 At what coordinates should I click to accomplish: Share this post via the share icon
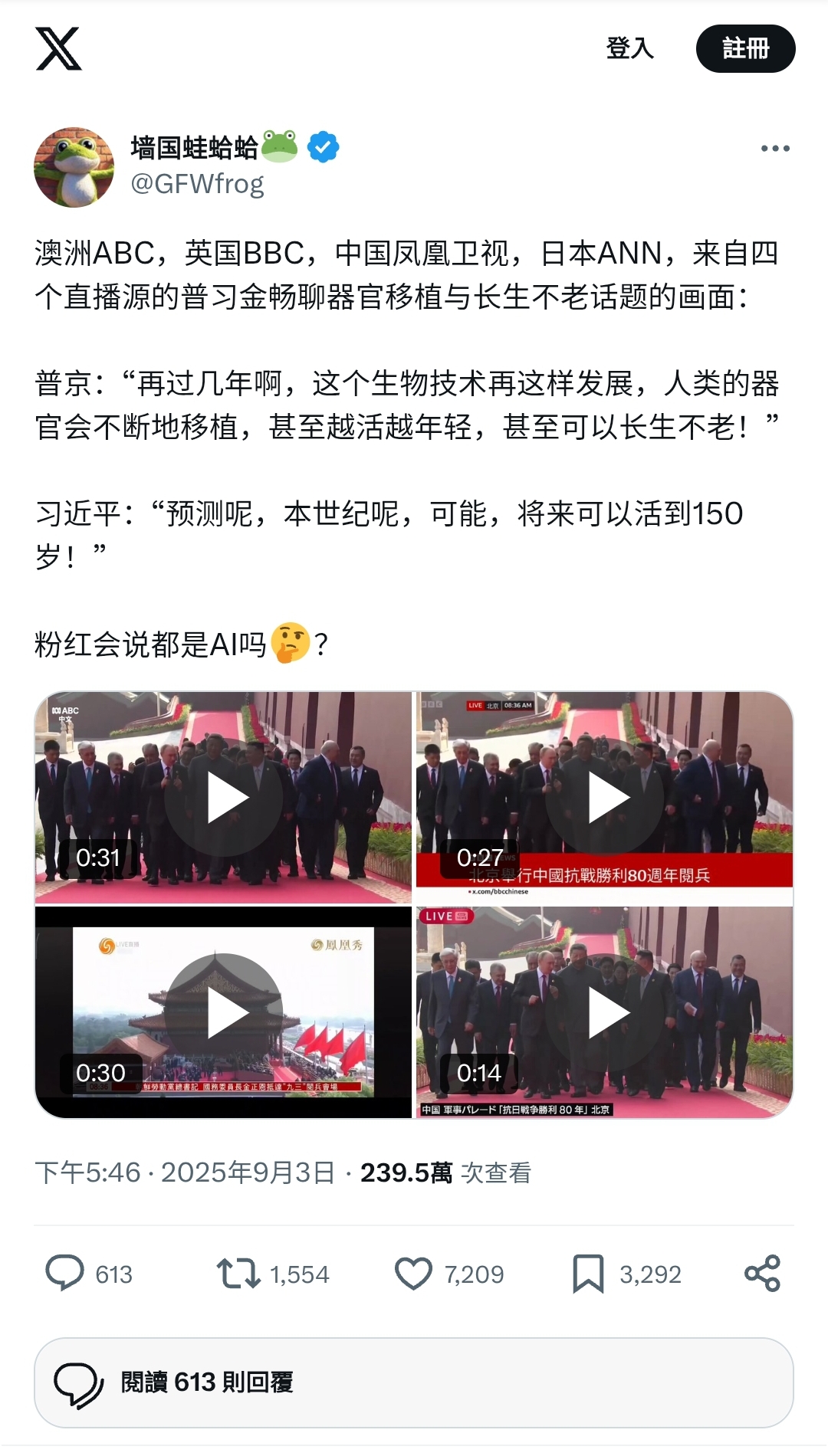(762, 1274)
